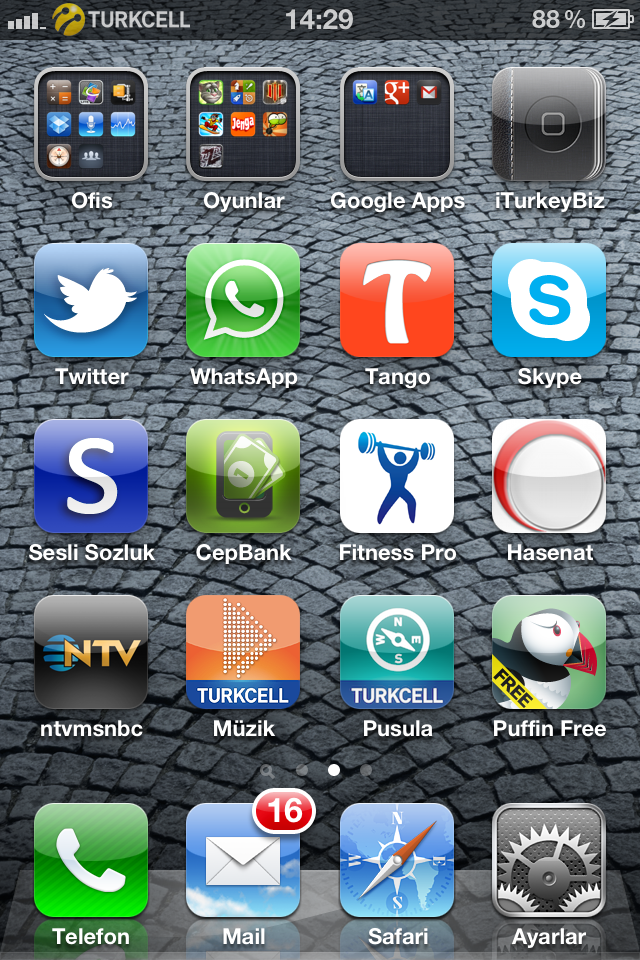Open the Hasenat app

549,476
